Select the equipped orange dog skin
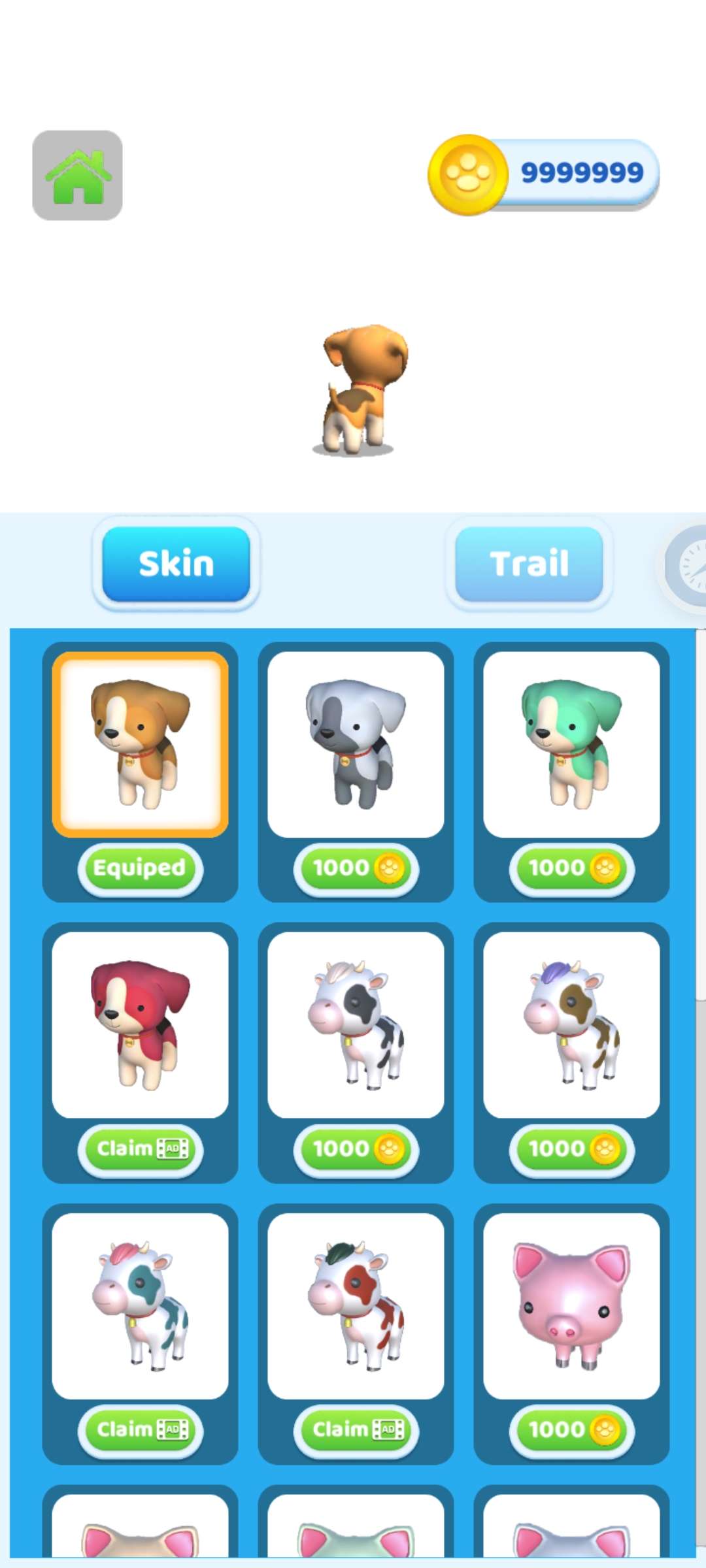Viewport: 706px width, 1568px height. 140,744
